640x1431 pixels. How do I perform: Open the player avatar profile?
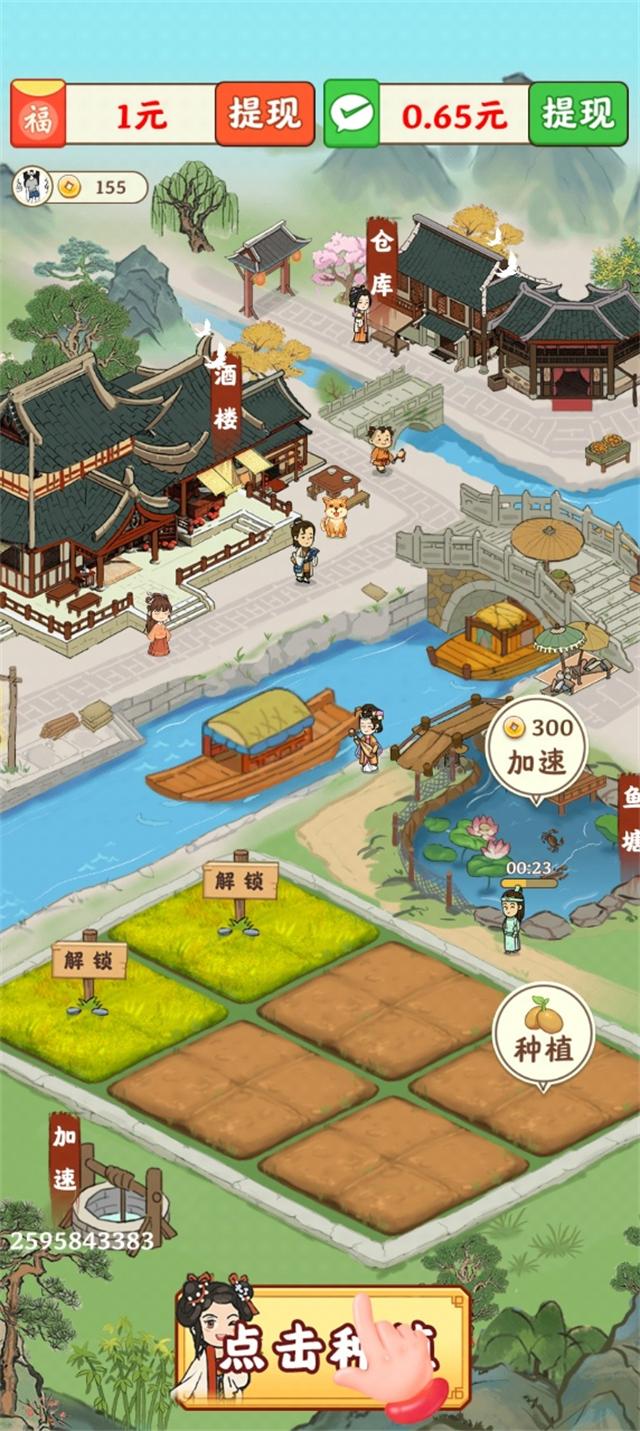coord(33,187)
